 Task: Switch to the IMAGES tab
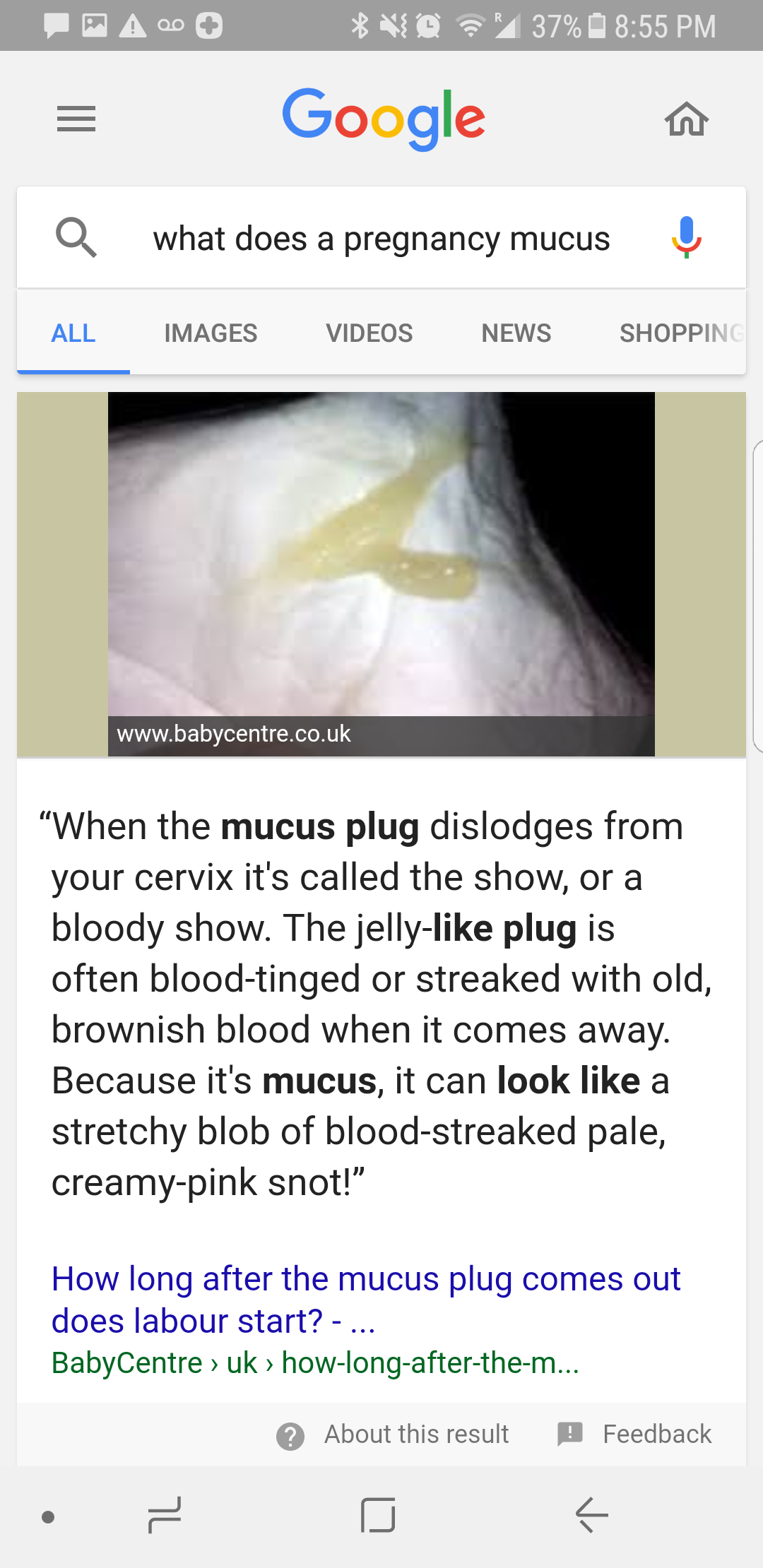[211, 333]
